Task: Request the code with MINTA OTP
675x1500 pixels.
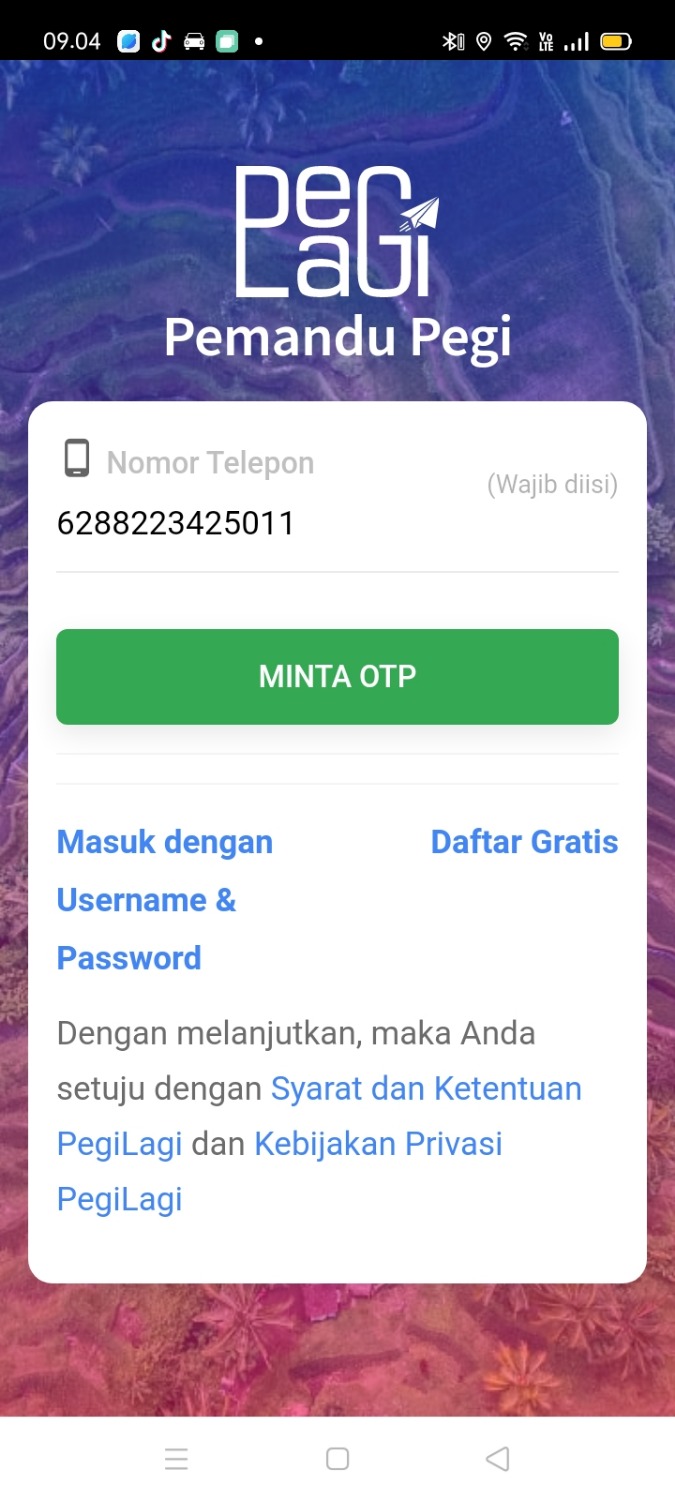Action: (337, 677)
